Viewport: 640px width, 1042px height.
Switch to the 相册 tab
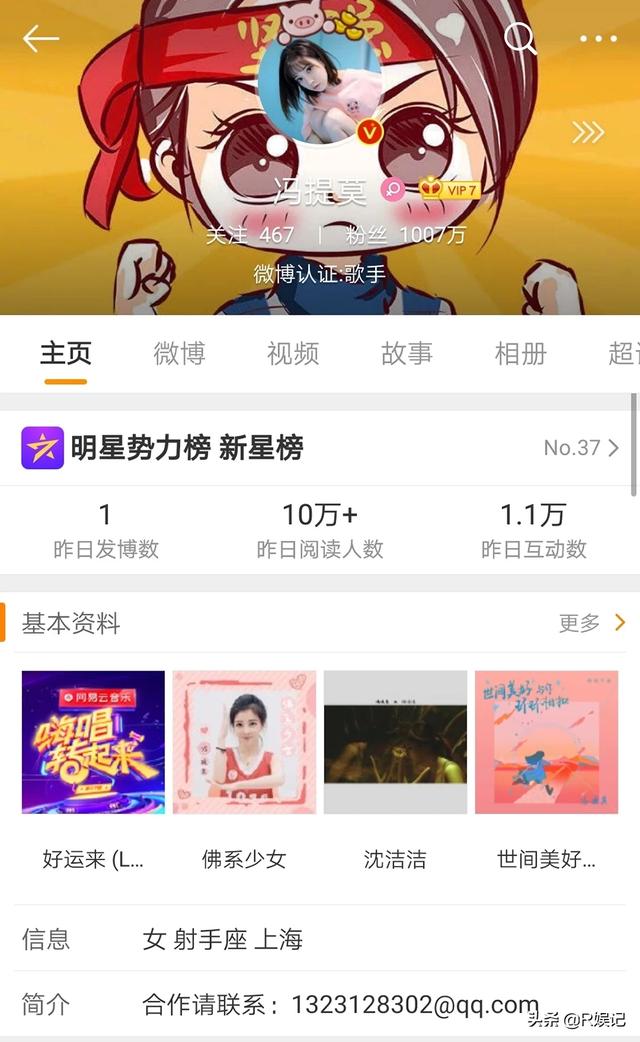pos(521,353)
